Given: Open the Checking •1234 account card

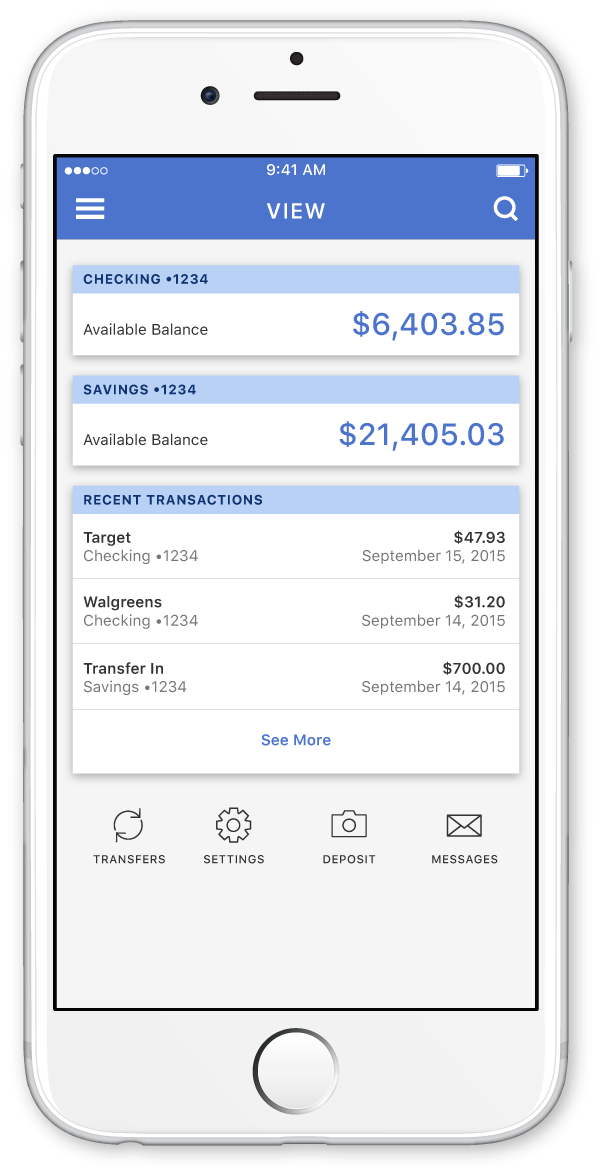Looking at the screenshot, I should click(296, 310).
